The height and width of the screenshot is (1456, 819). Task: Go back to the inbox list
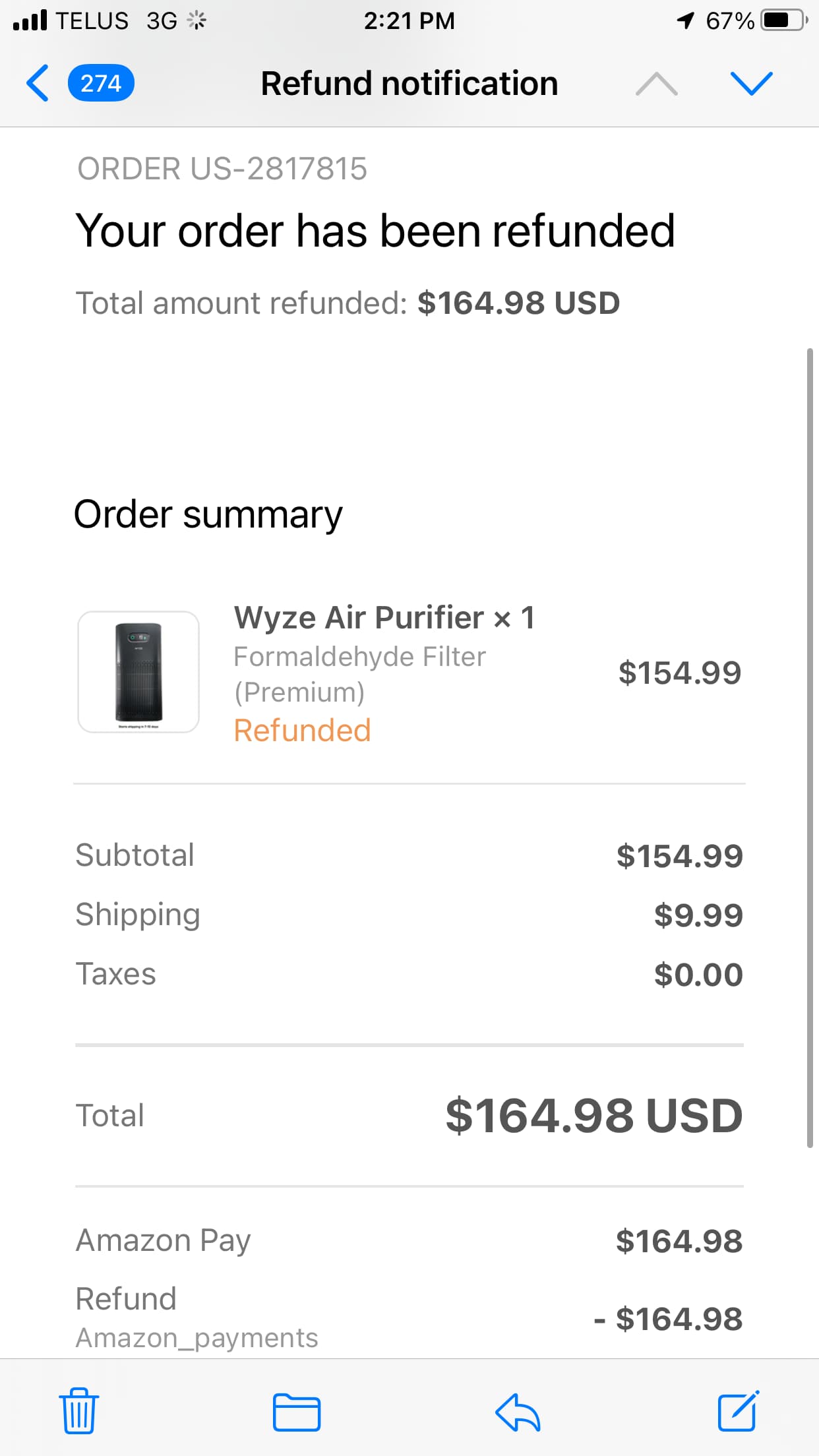tap(40, 84)
